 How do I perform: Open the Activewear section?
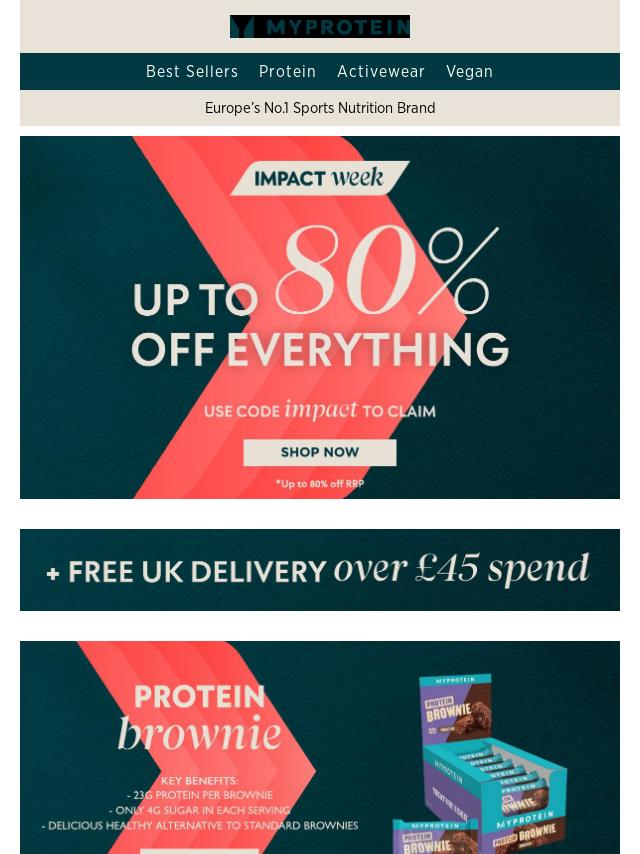(381, 72)
